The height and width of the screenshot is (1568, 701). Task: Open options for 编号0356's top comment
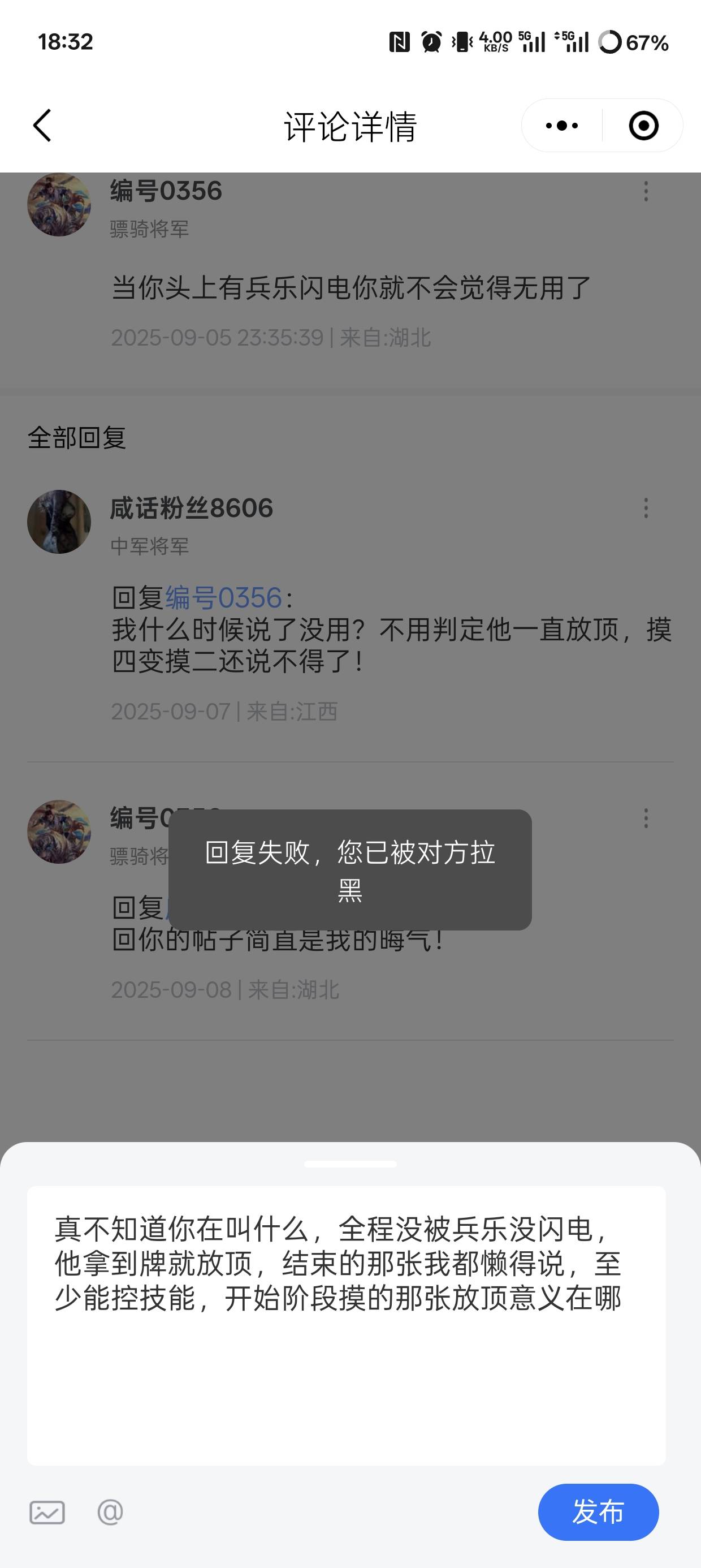pos(646,191)
